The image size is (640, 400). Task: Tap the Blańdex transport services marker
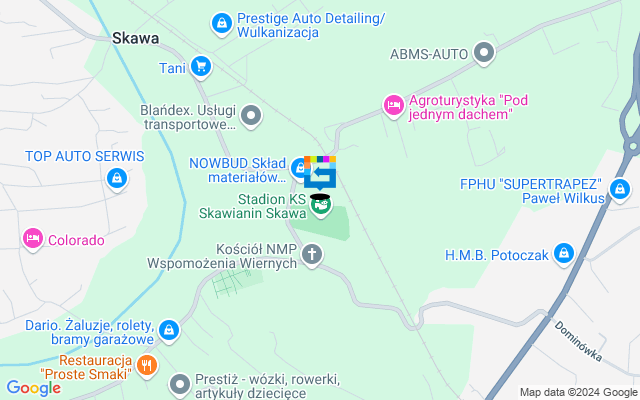(x=250, y=118)
